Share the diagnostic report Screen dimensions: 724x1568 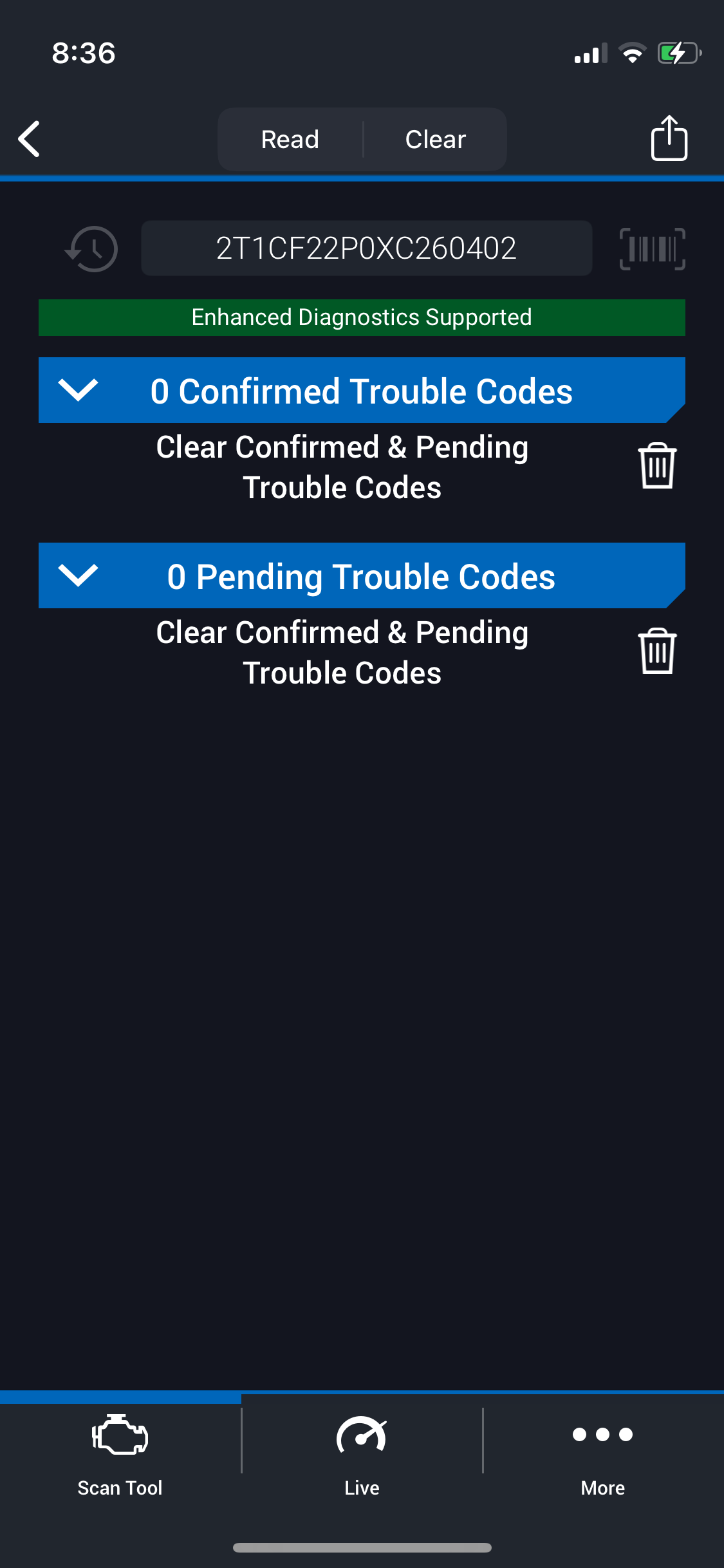(x=669, y=138)
